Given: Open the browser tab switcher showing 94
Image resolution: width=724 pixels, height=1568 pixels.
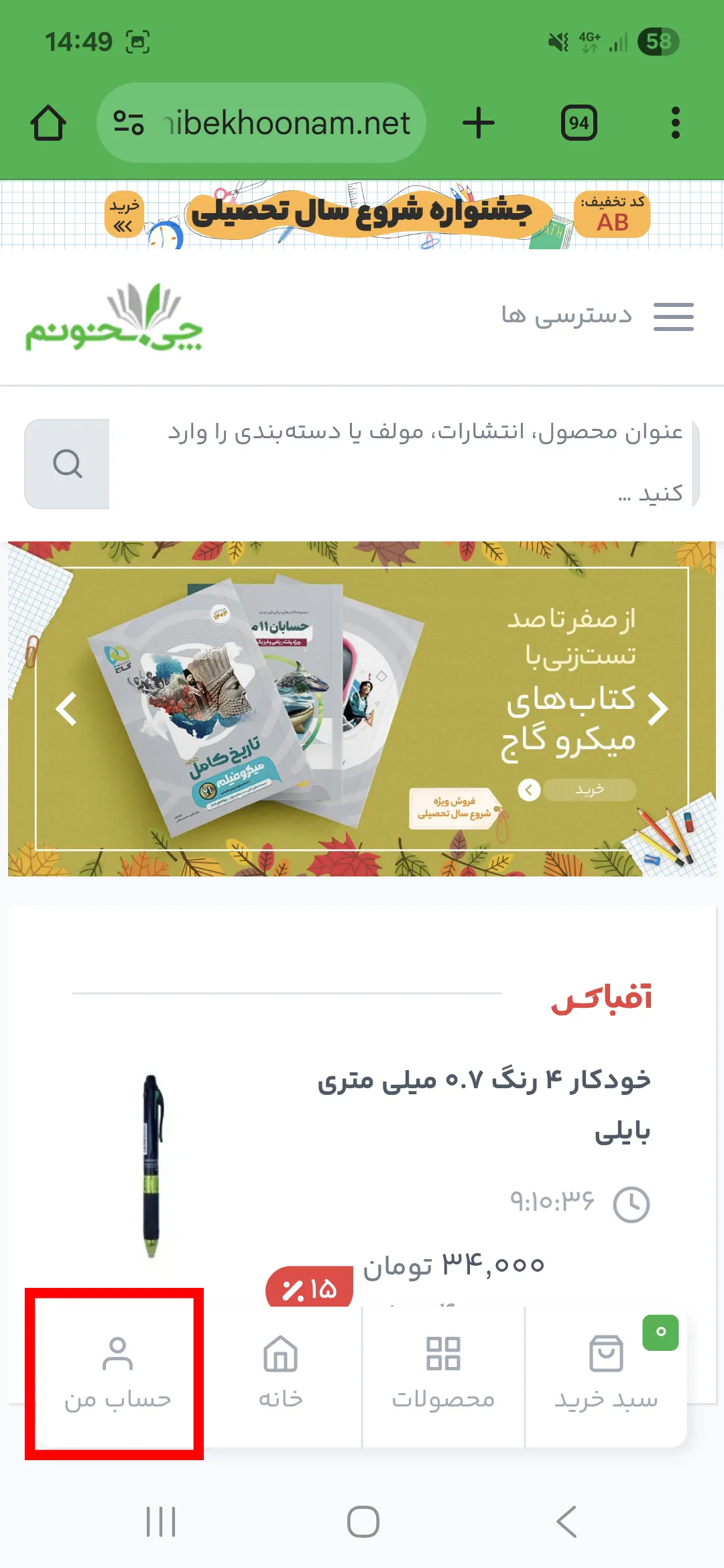Looking at the screenshot, I should [x=579, y=123].
